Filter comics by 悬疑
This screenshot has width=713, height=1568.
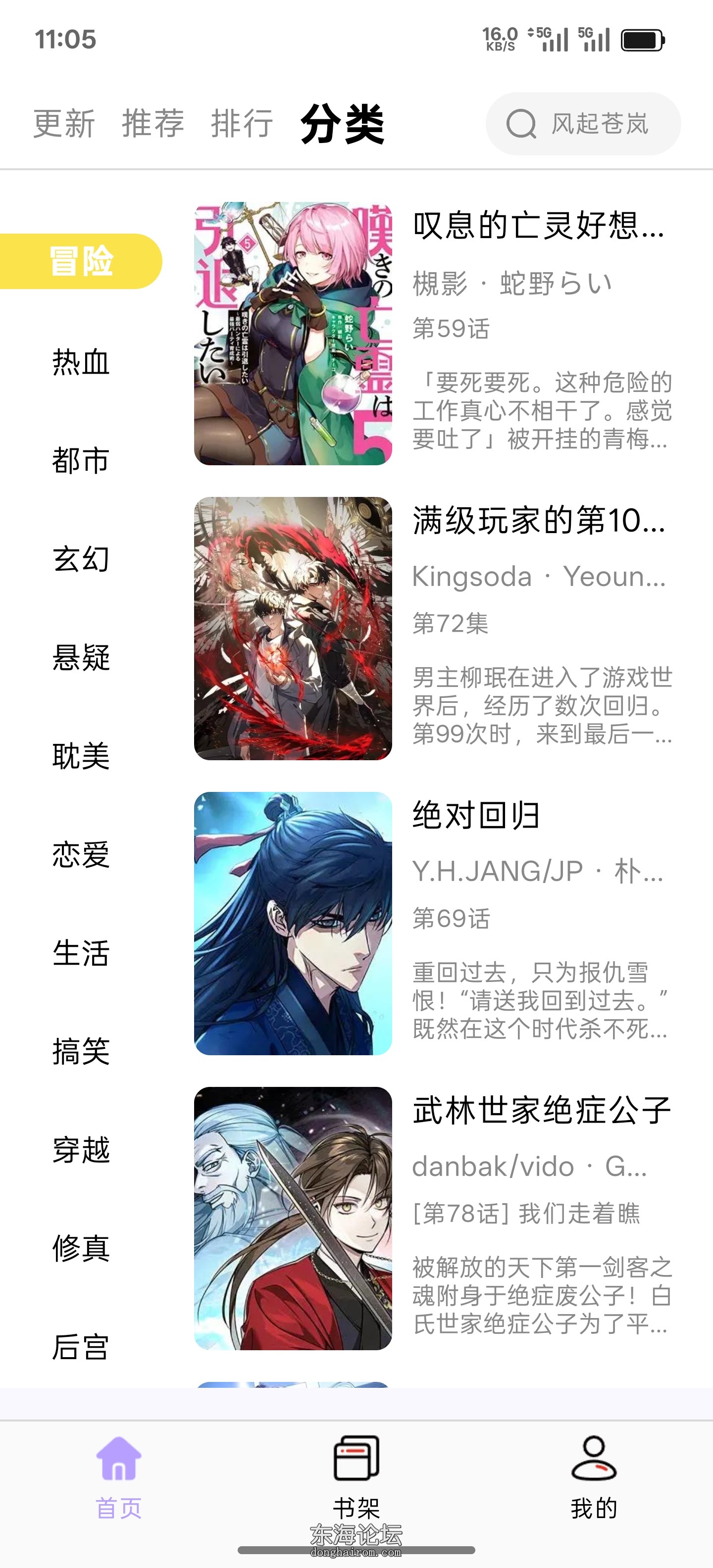pos(81,657)
